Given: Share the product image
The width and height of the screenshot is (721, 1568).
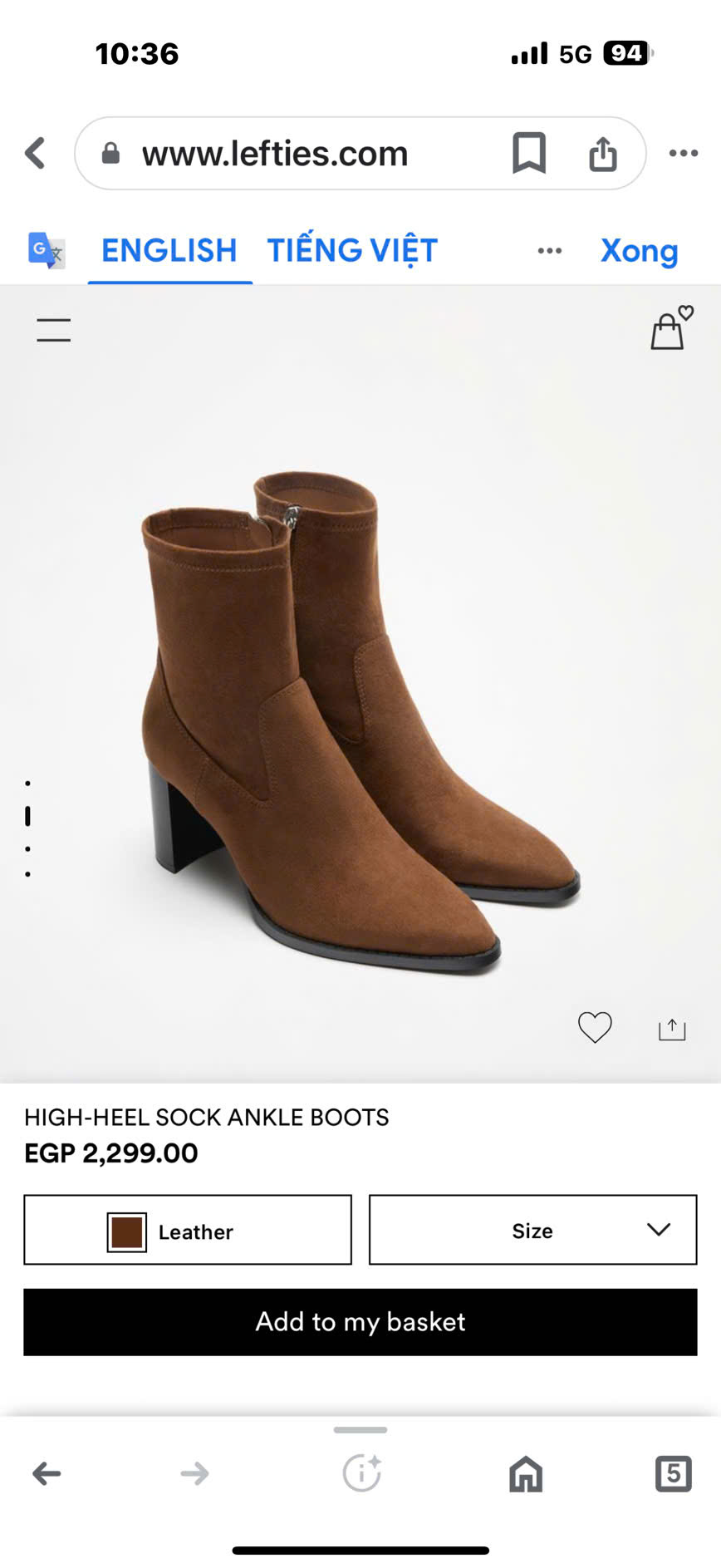Looking at the screenshot, I should (x=670, y=1028).
